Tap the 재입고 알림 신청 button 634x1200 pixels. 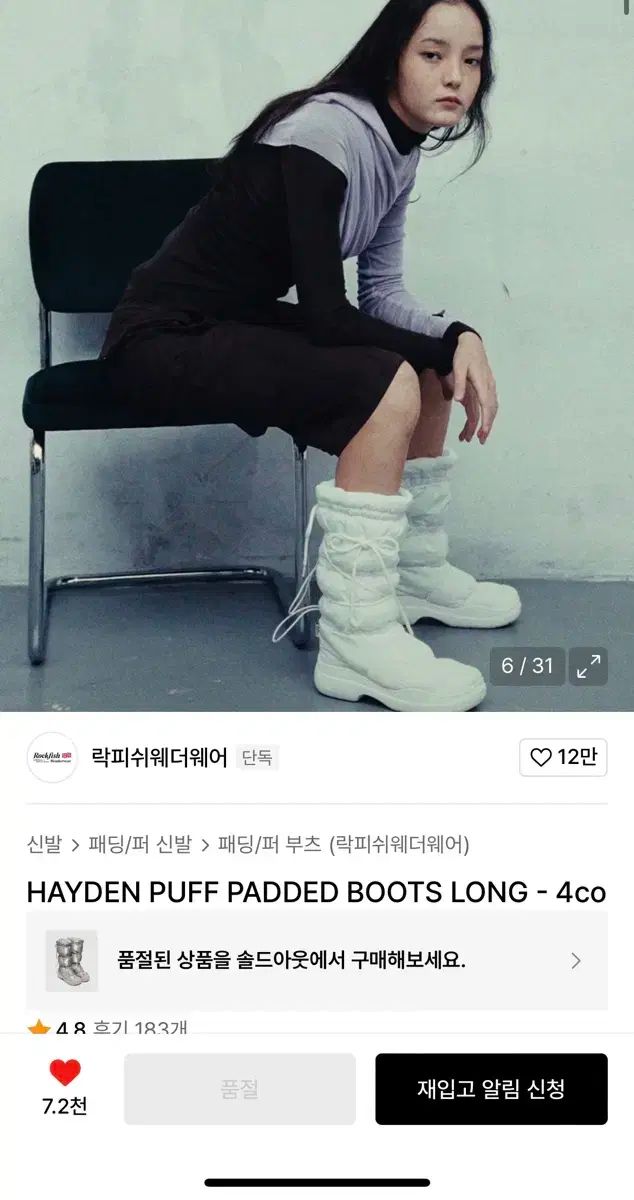(x=491, y=1089)
